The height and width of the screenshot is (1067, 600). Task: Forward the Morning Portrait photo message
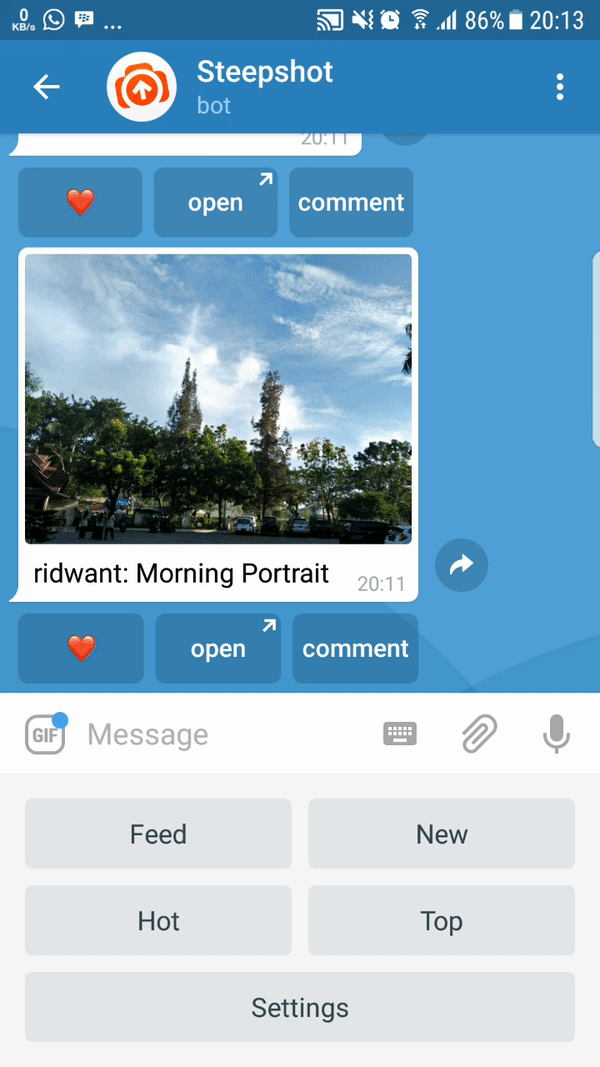[461, 563]
